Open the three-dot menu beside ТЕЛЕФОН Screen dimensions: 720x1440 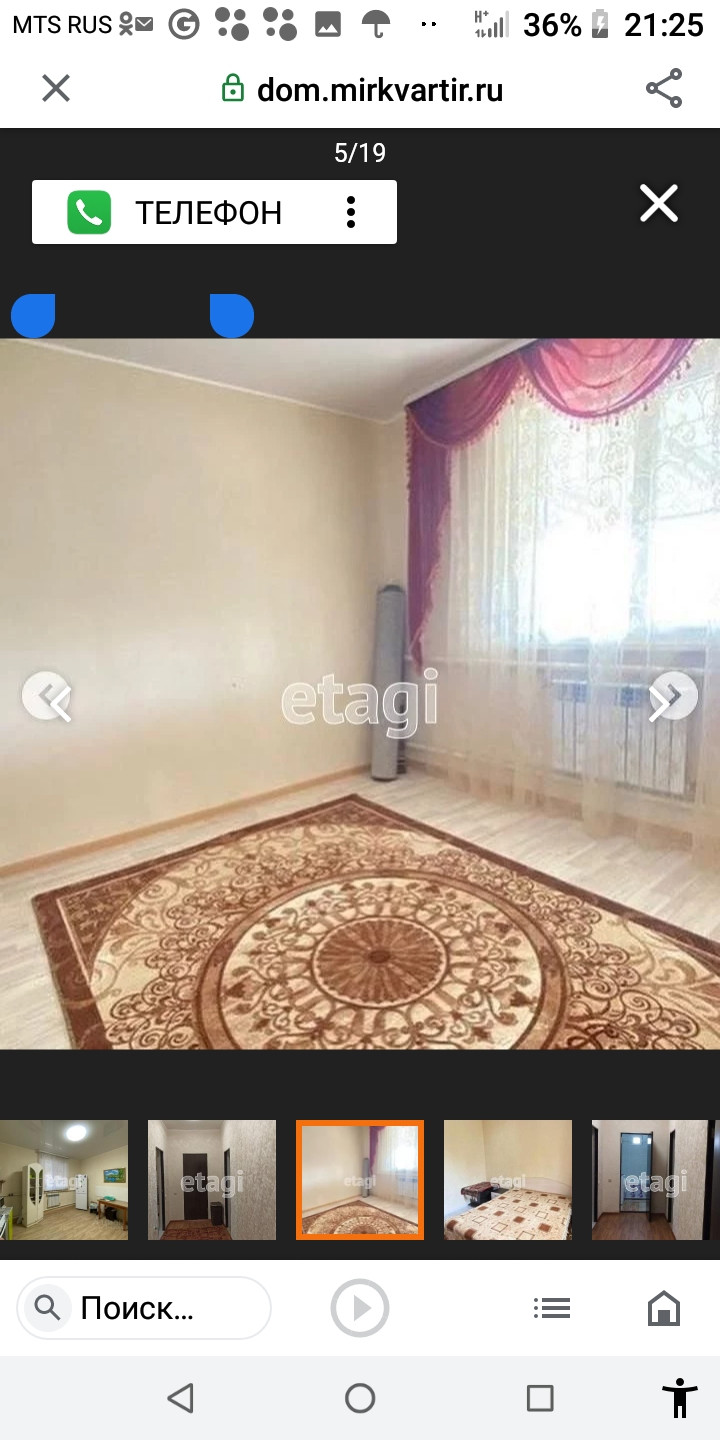pyautogui.click(x=351, y=212)
